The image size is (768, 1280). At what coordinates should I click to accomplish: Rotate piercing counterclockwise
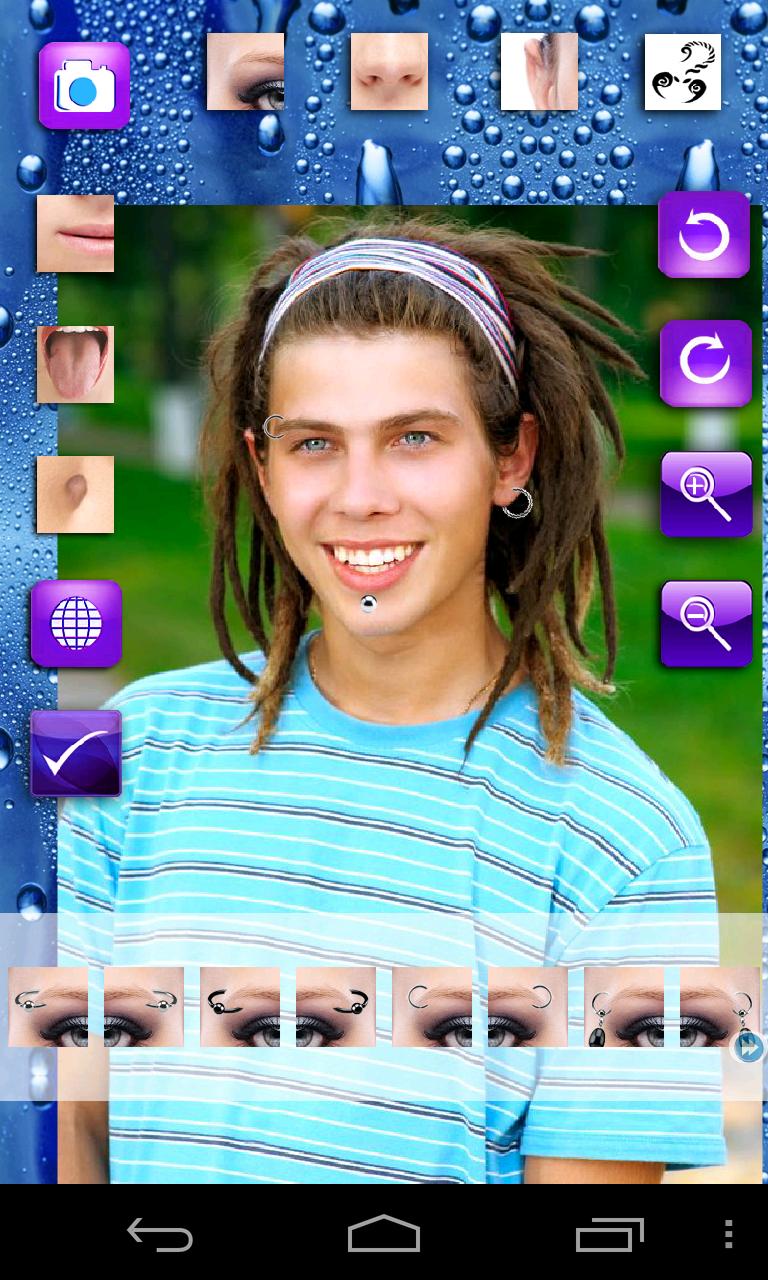(704, 235)
